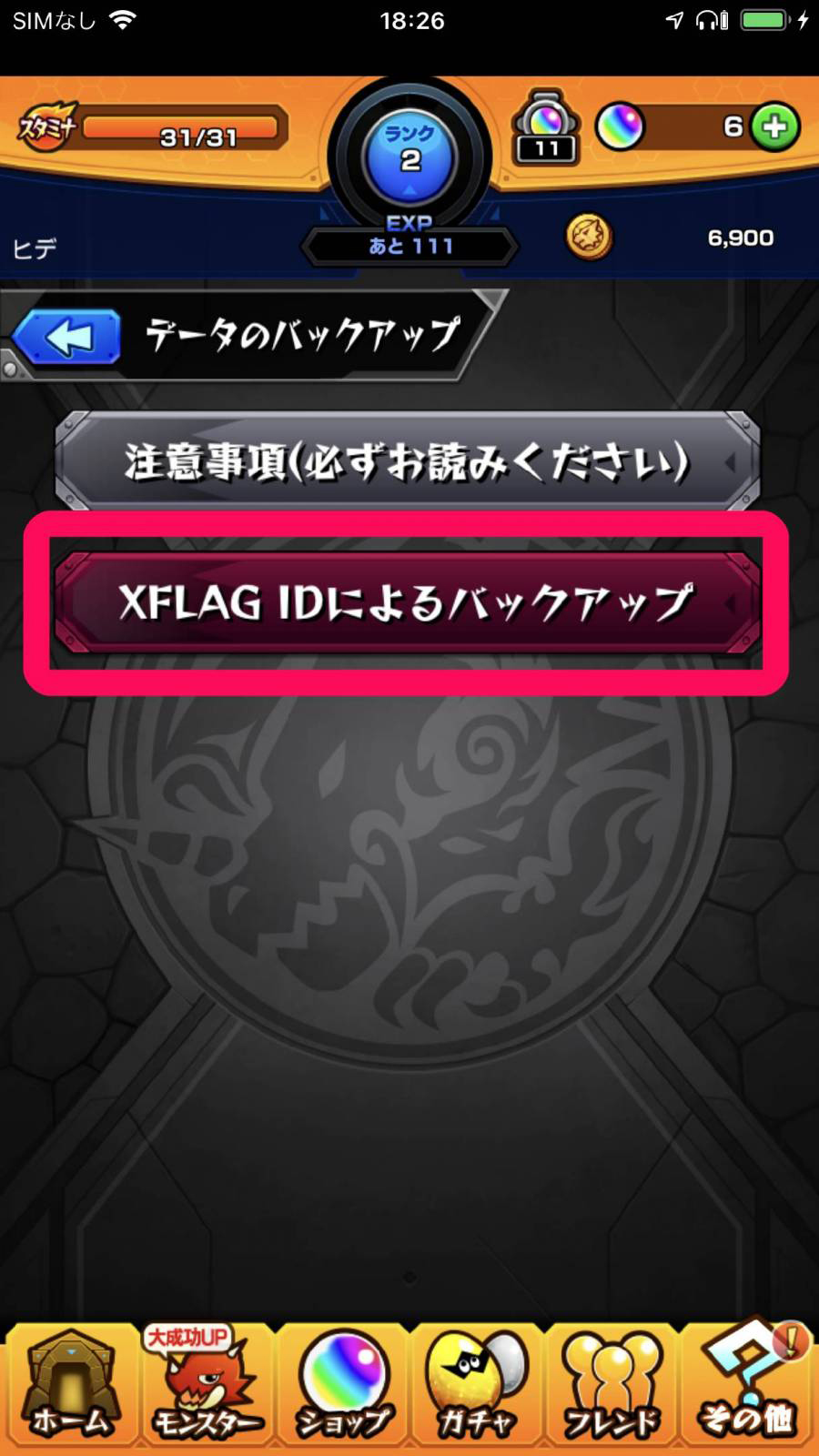The height and width of the screenshot is (1456, 819).
Task: Open the その他 tab
Action: point(747,1381)
